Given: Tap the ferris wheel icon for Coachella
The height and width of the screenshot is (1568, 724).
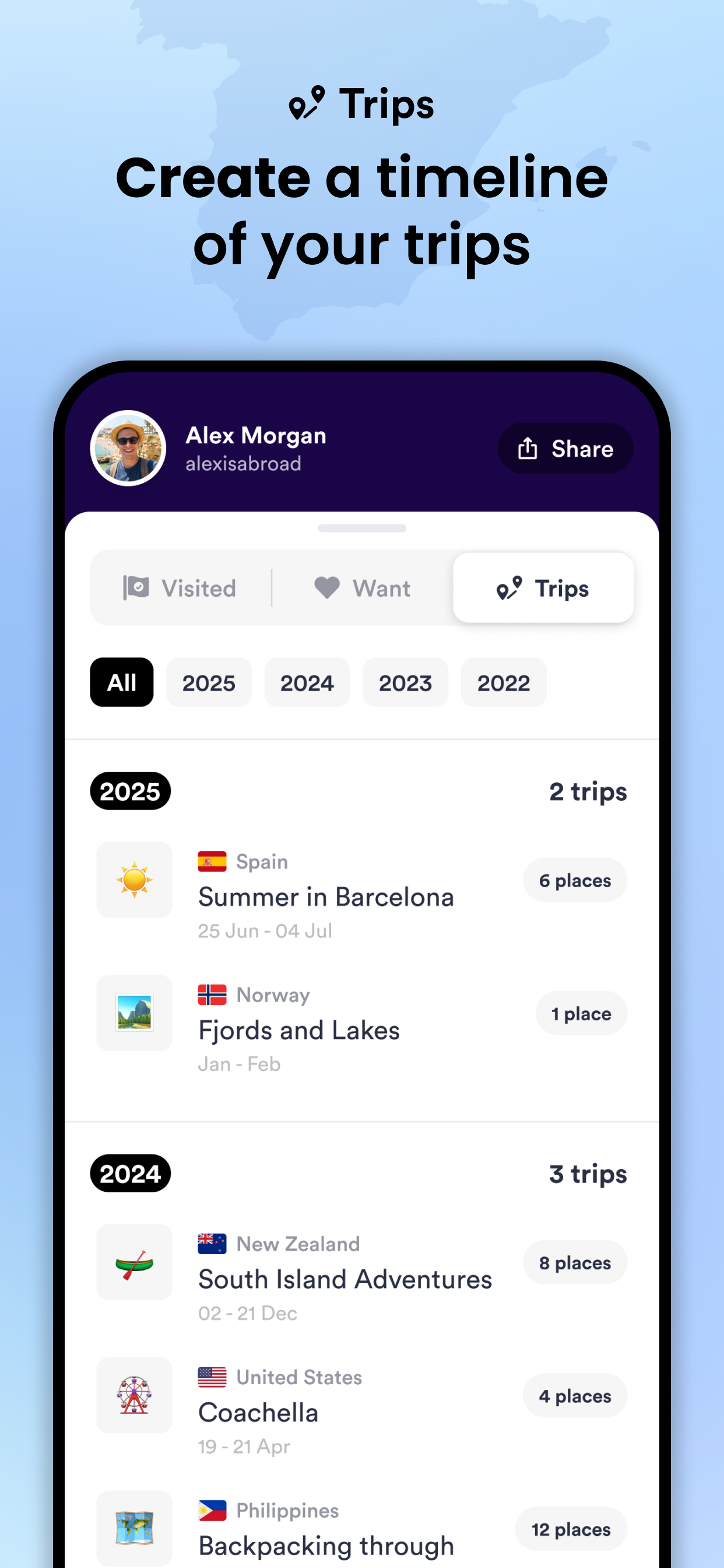Looking at the screenshot, I should (134, 1396).
